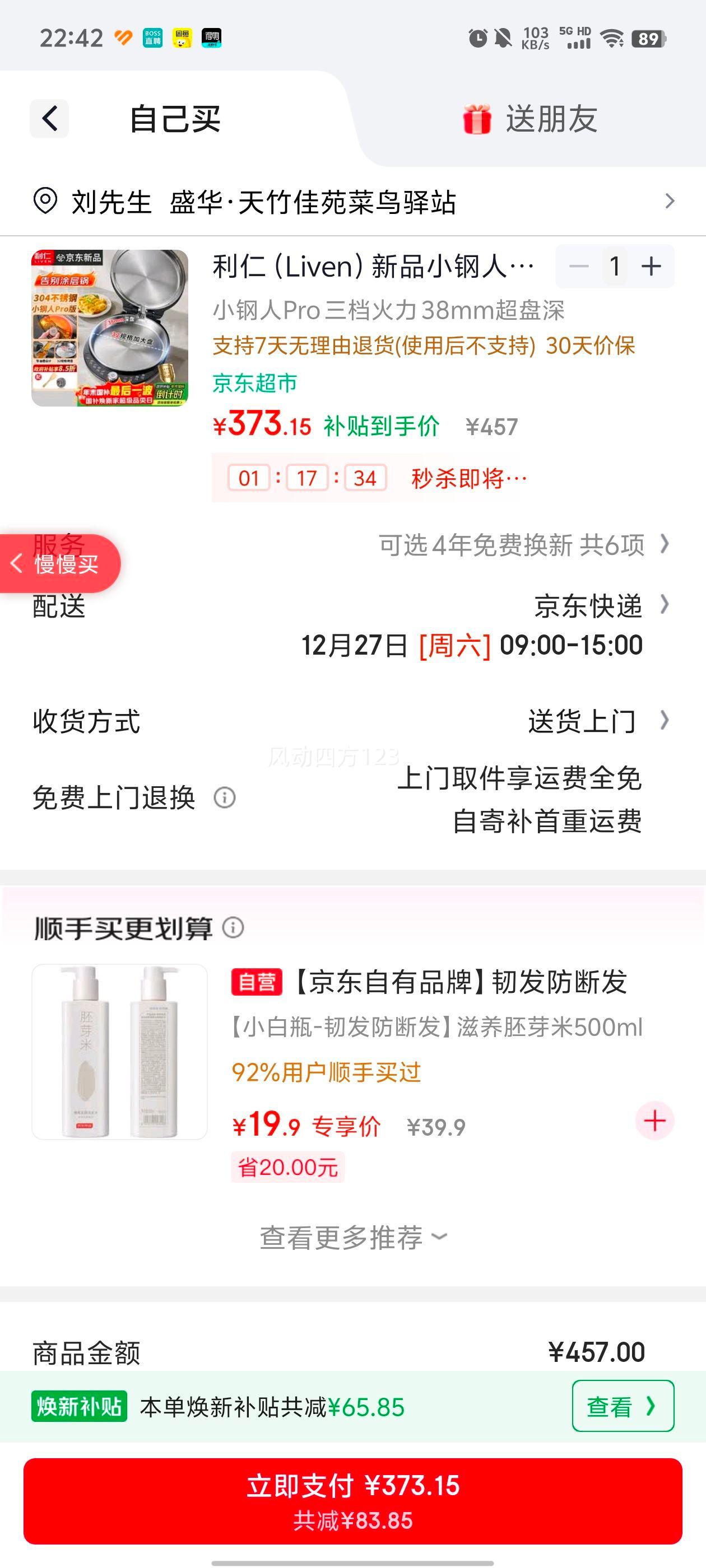The image size is (706, 1568).
Task: Tap the info icon beside 顺手买更划算
Action: coord(233,928)
